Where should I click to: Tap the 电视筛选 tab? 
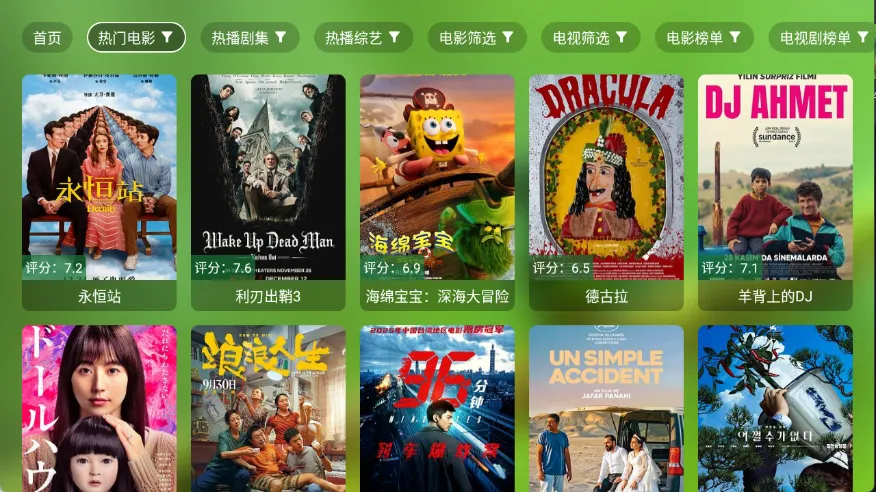point(590,38)
